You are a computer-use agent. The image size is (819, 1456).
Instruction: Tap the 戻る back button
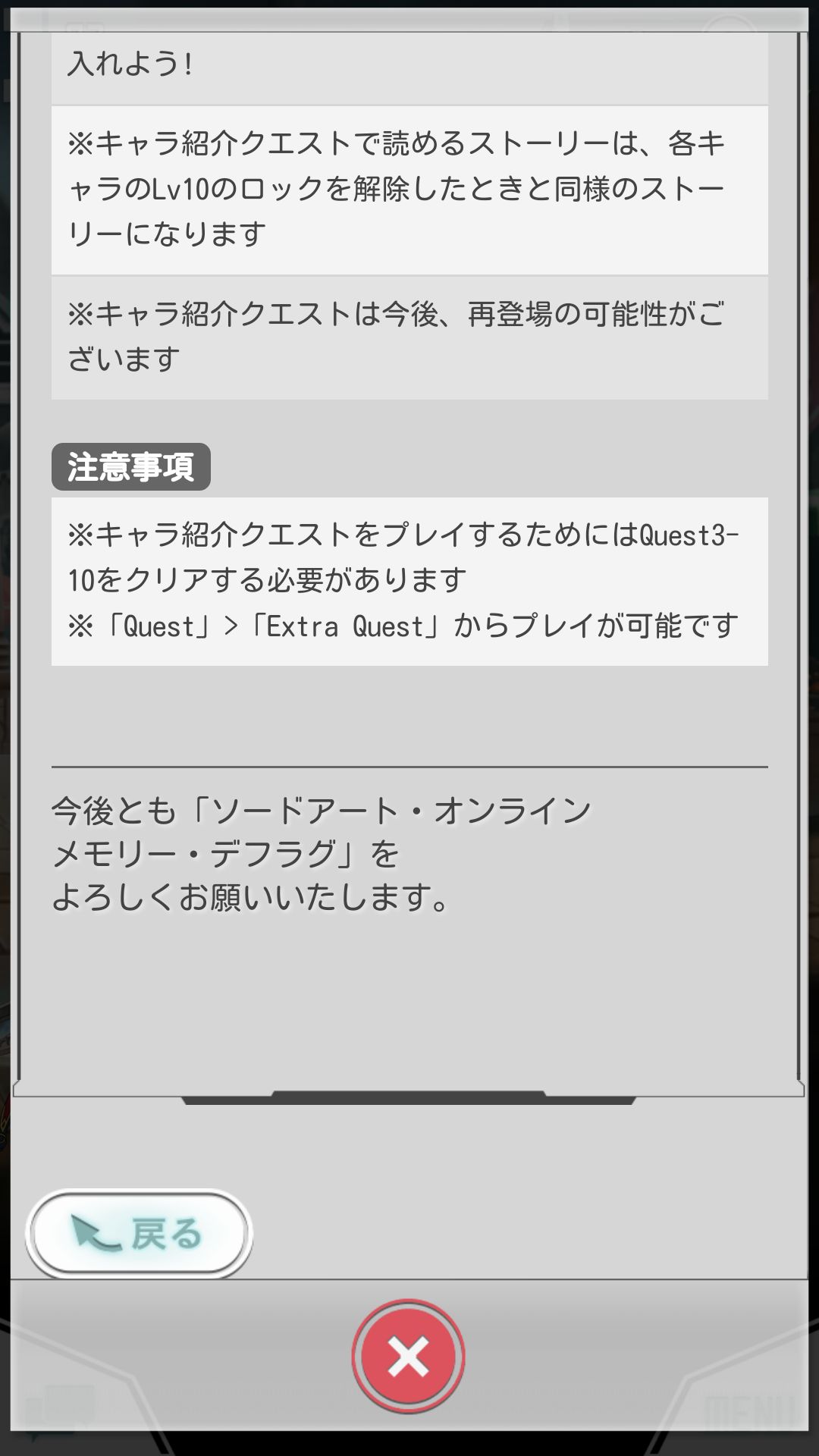139,1234
